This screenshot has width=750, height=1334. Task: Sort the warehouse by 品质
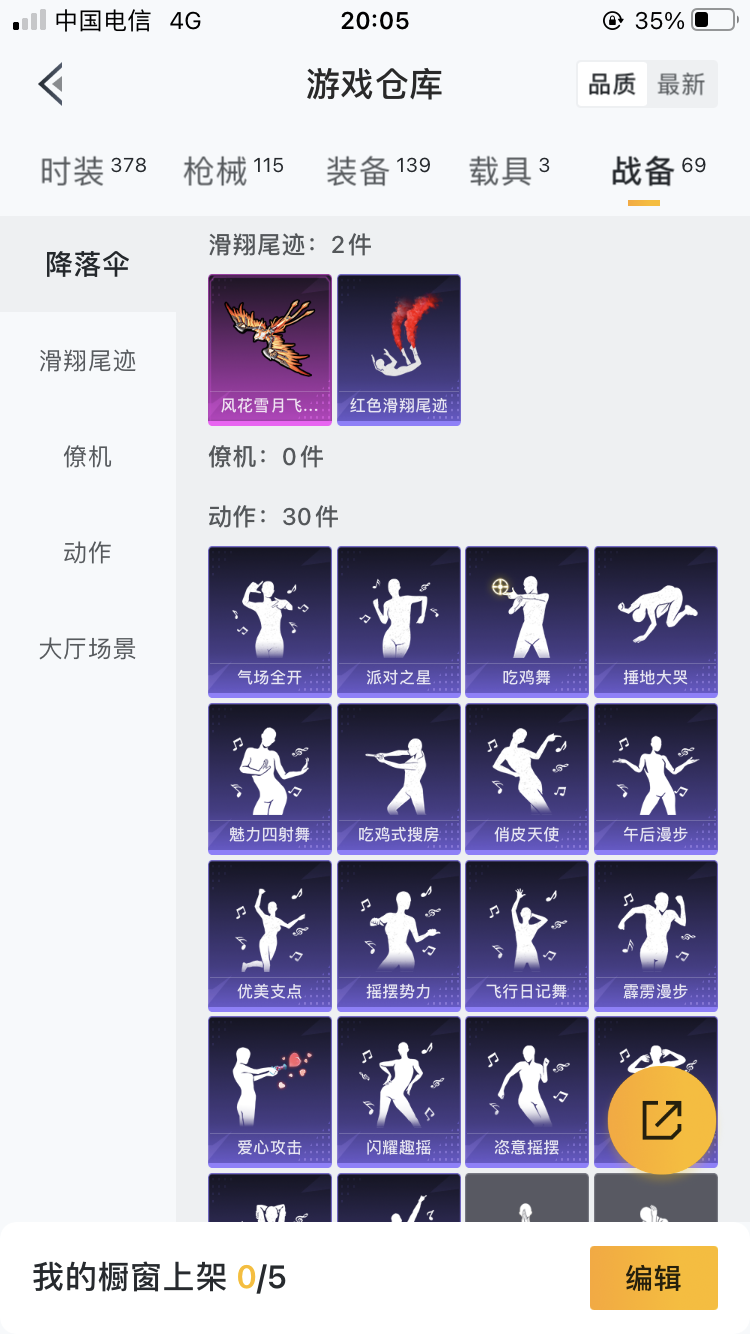(x=612, y=85)
